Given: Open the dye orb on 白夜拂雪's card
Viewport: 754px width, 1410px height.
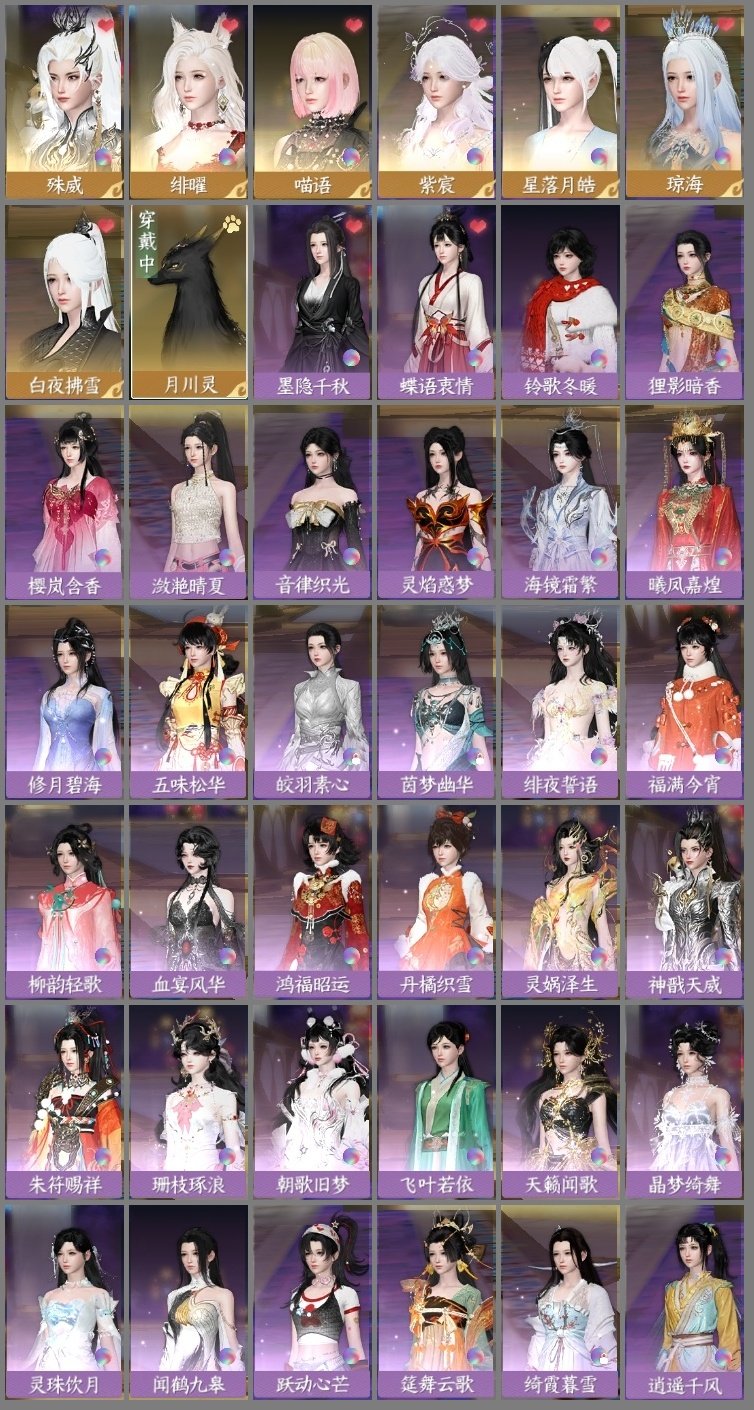Looking at the screenshot, I should point(105,355).
